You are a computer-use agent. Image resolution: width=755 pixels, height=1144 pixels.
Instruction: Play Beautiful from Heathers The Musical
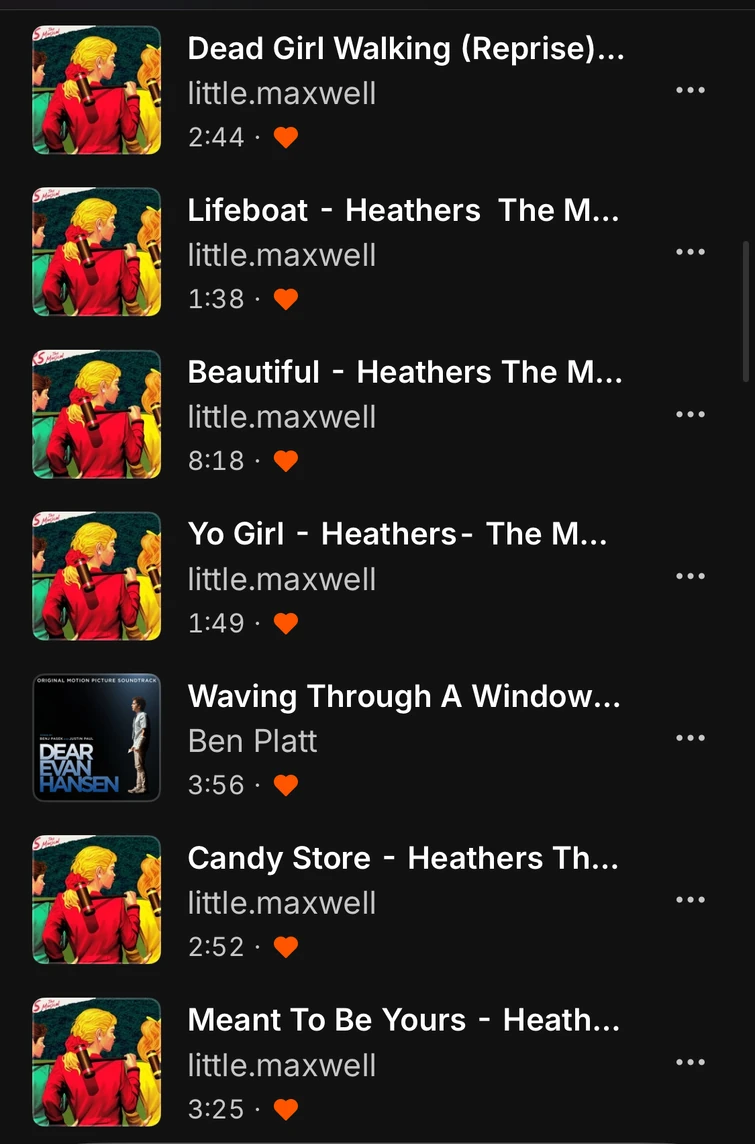405,372
